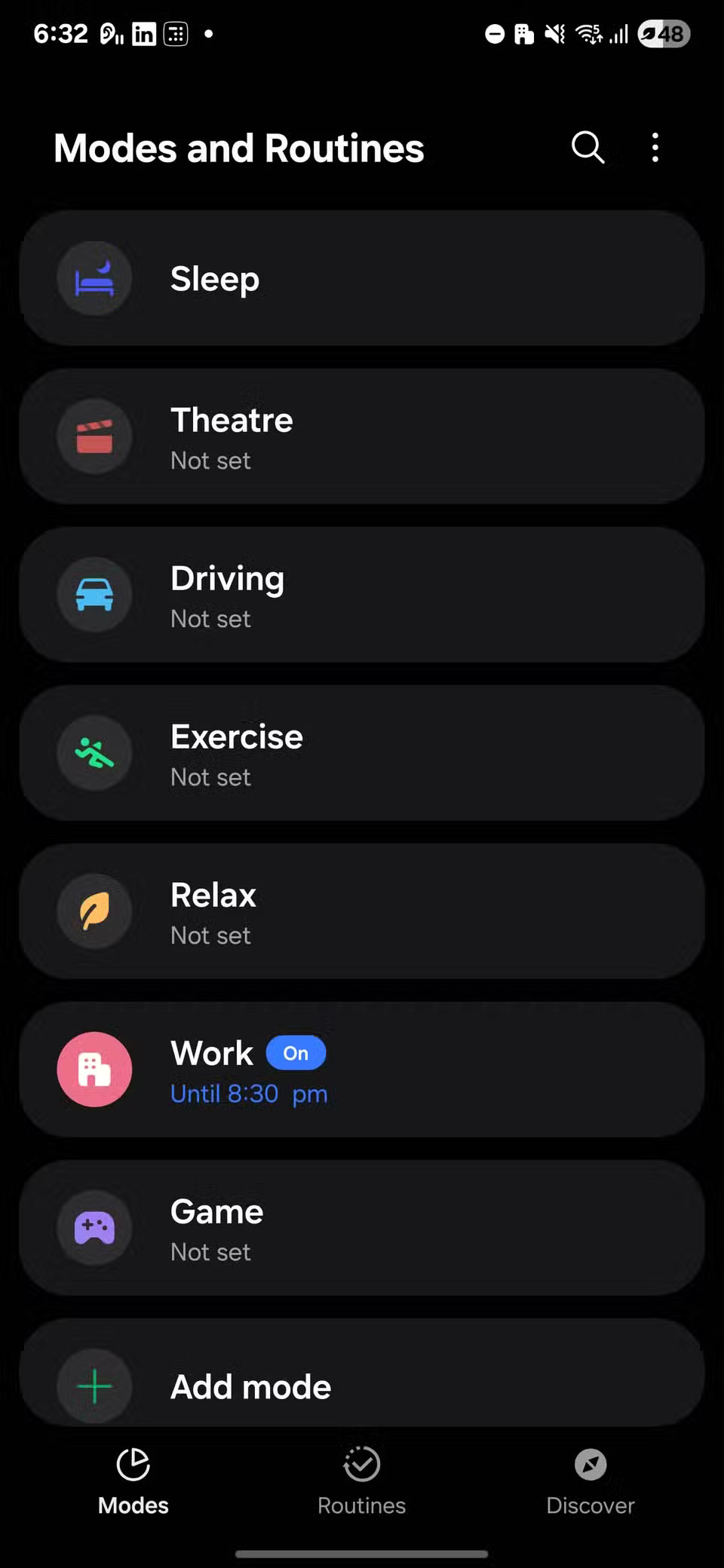Tap the Theatre clapperboard icon
Viewport: 724px width, 1568px height.
(94, 436)
